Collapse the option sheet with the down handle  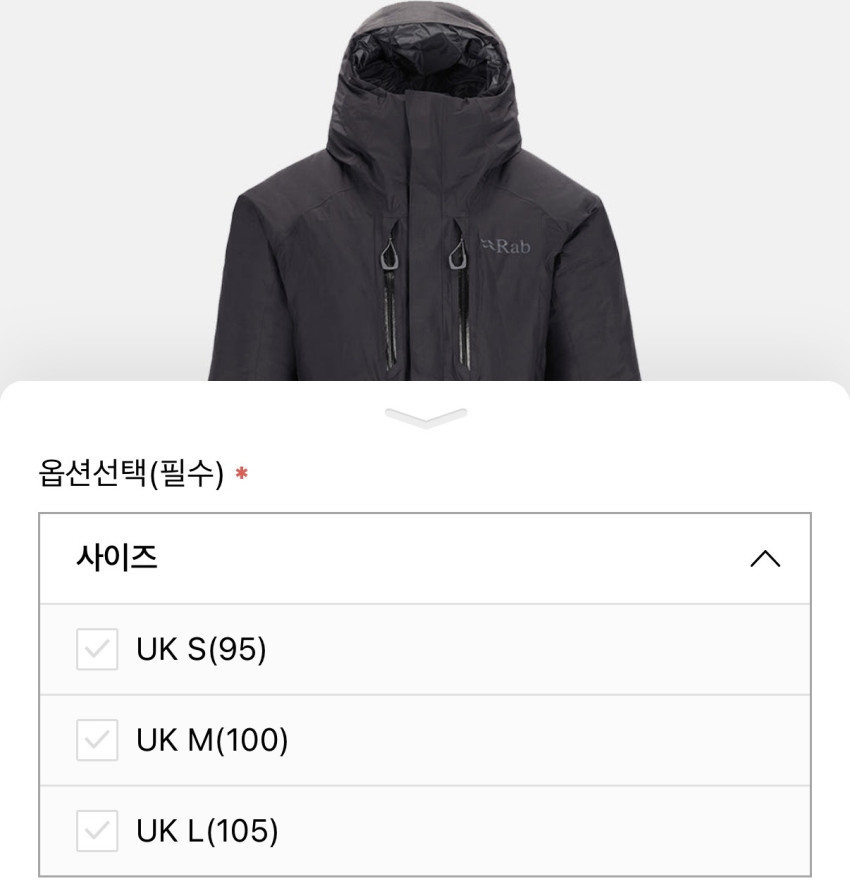[425, 418]
